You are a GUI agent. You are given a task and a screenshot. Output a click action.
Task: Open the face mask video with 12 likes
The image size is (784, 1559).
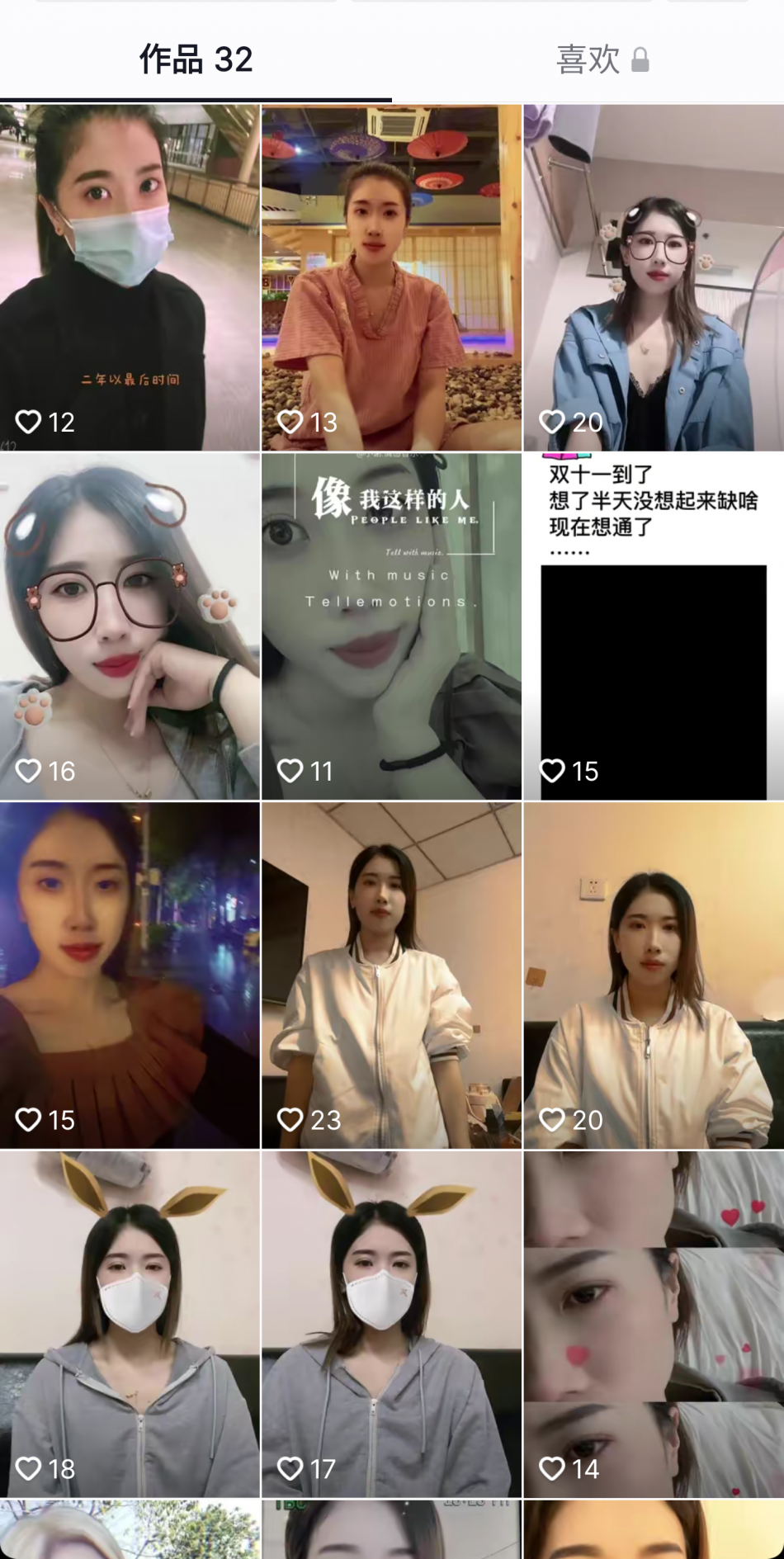tap(130, 276)
